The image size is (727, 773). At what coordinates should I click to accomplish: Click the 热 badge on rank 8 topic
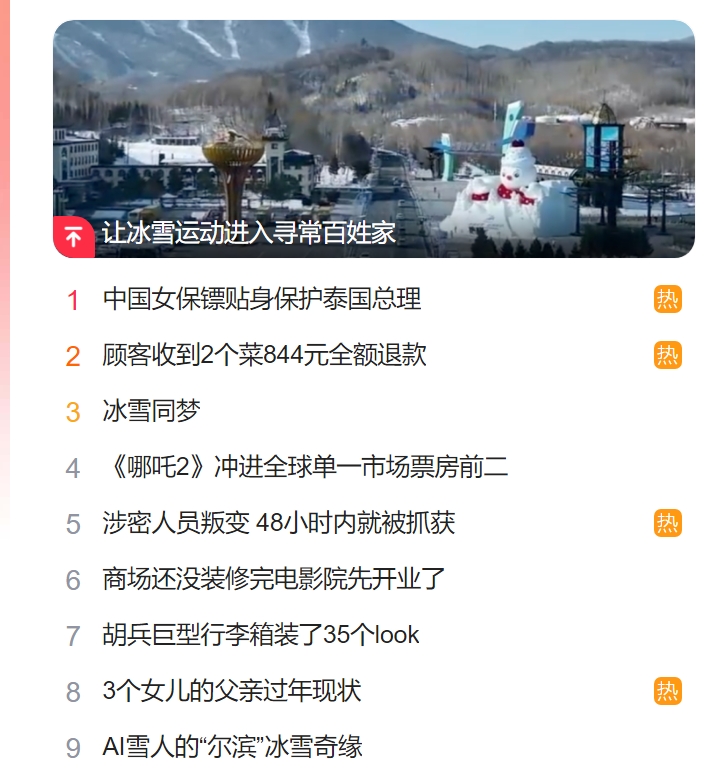[x=668, y=690]
